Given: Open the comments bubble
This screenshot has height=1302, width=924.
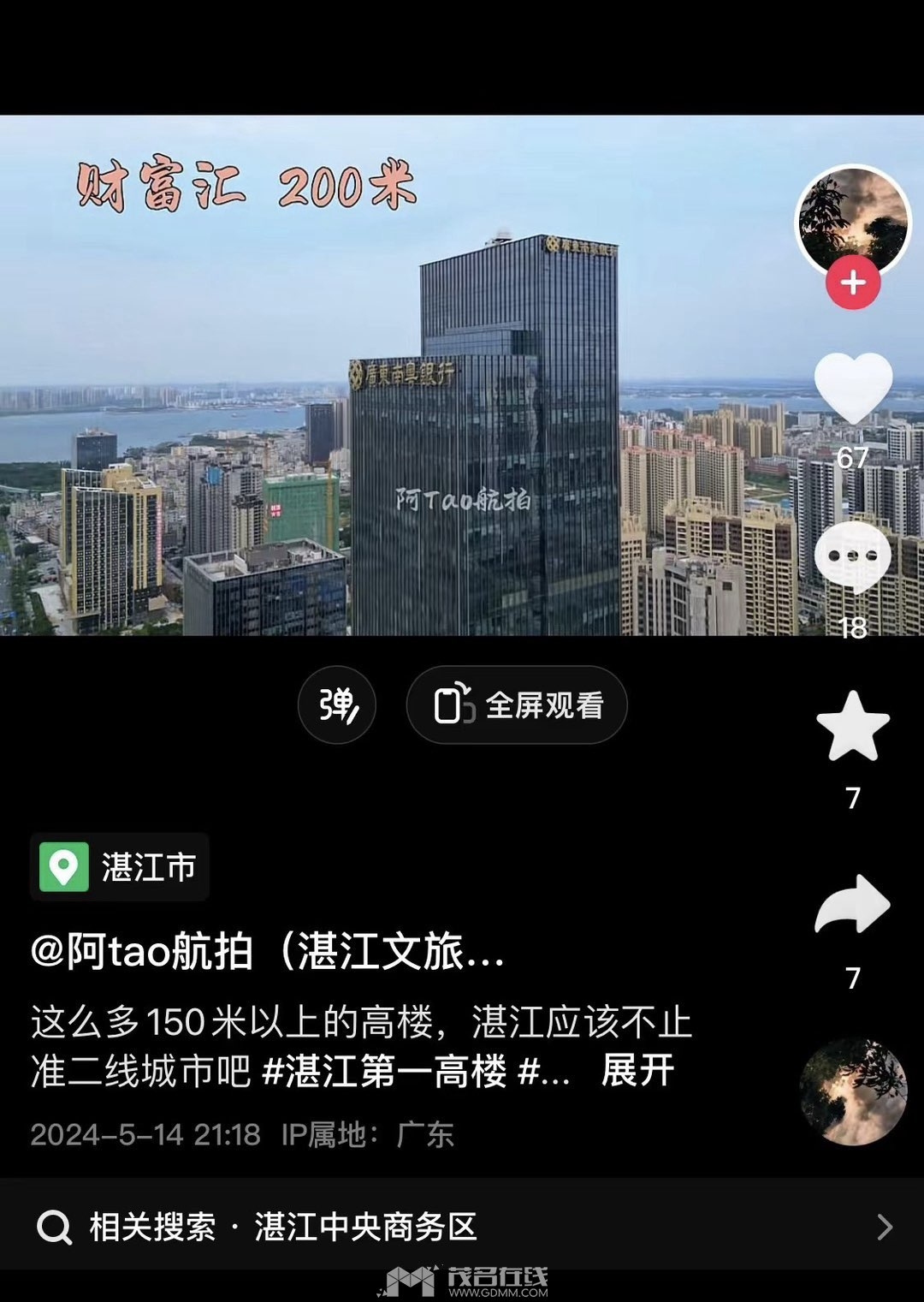Looking at the screenshot, I should pyautogui.click(x=853, y=556).
